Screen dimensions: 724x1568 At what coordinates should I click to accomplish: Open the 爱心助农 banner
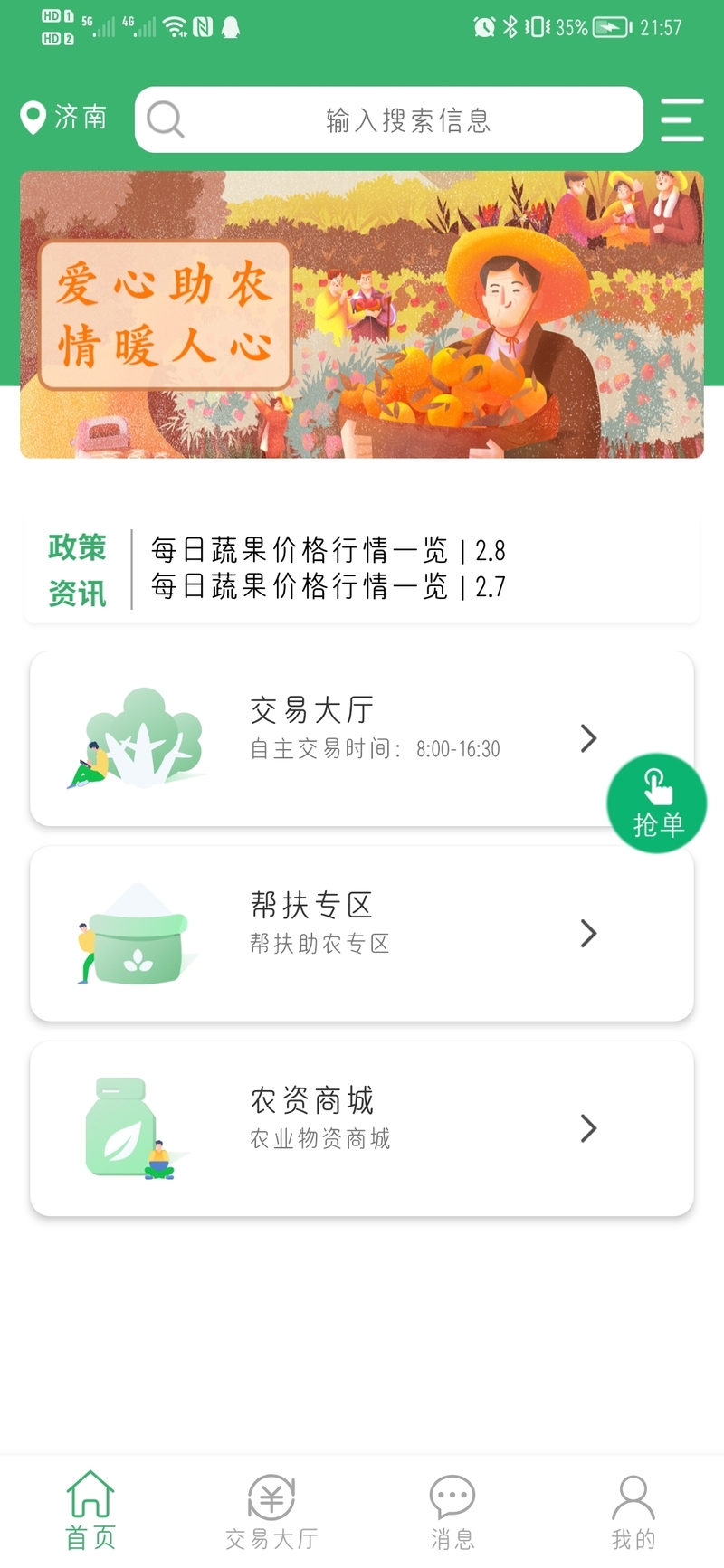tap(362, 314)
